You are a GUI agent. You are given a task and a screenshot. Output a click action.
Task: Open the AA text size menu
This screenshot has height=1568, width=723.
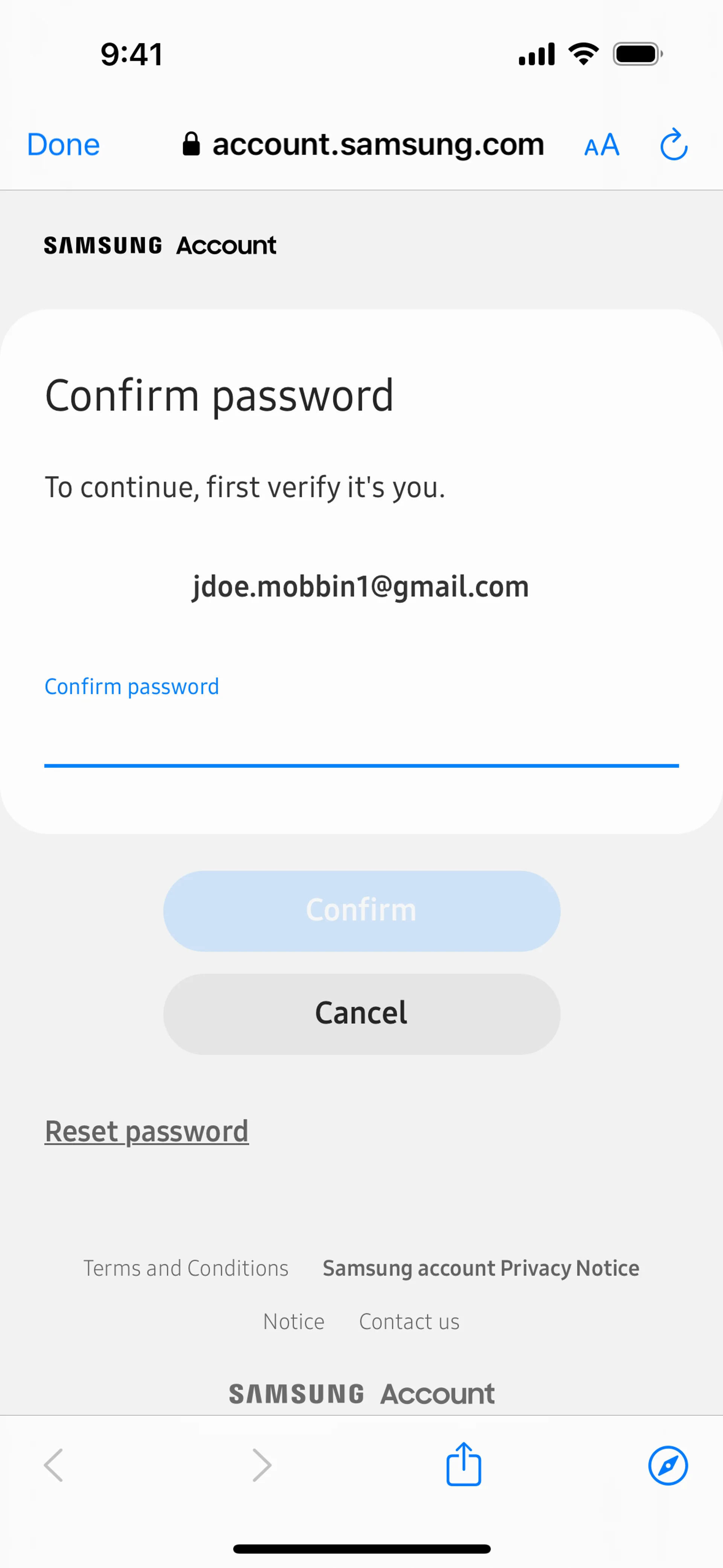[x=601, y=145]
